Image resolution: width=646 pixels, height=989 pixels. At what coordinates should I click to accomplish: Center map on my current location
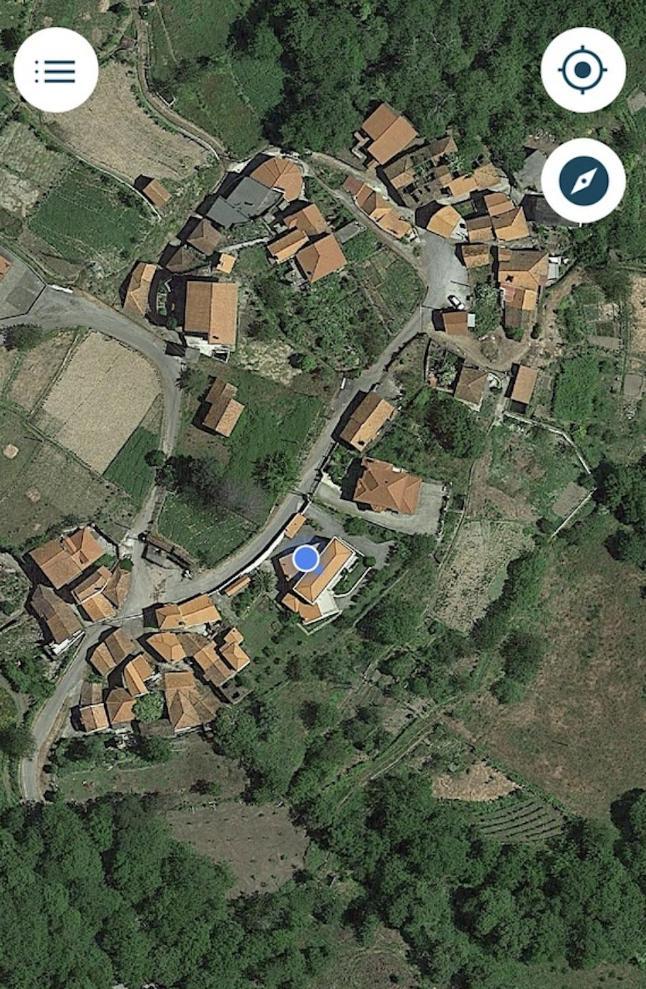[583, 70]
